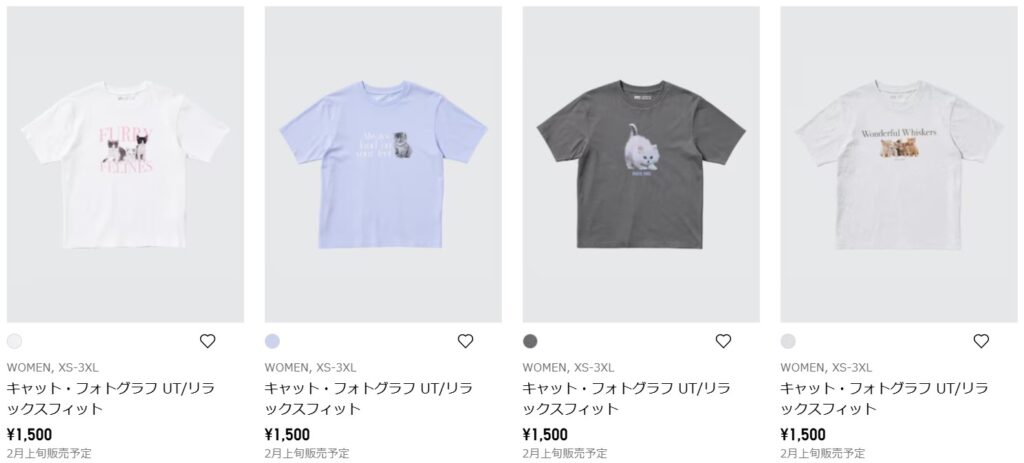
Task: Open the Wonderful Whiskers T-shirt product
Action: pos(899,165)
